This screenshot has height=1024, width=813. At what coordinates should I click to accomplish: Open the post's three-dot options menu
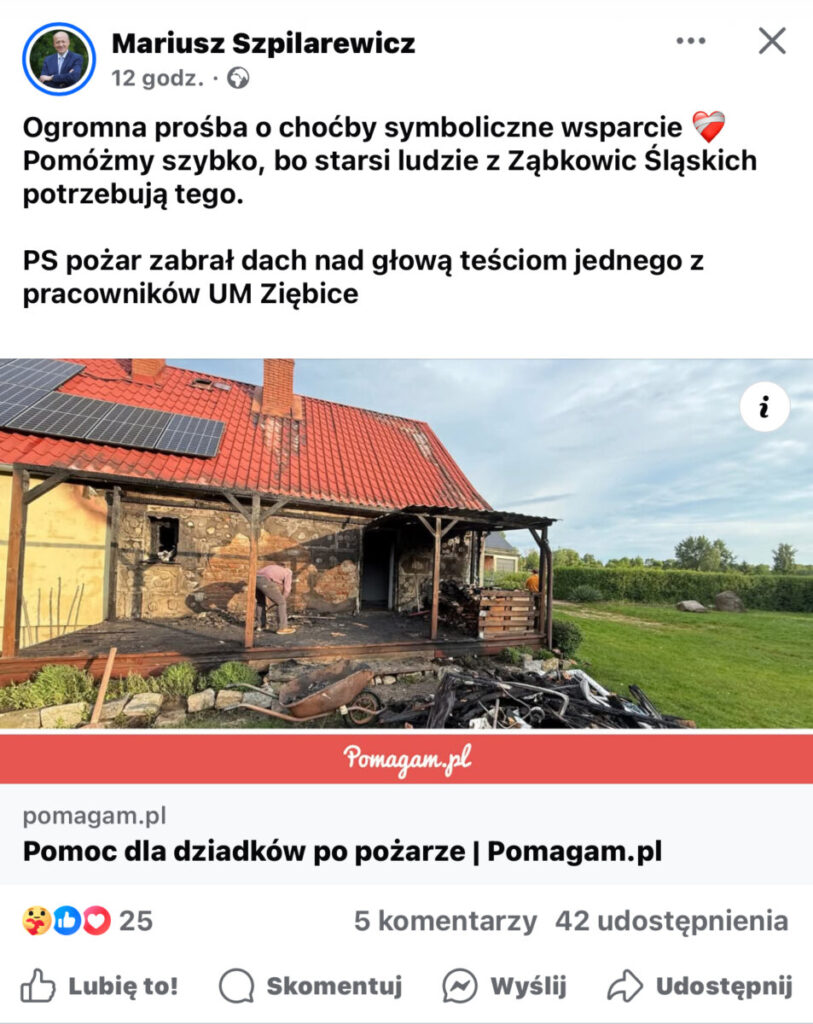[691, 41]
